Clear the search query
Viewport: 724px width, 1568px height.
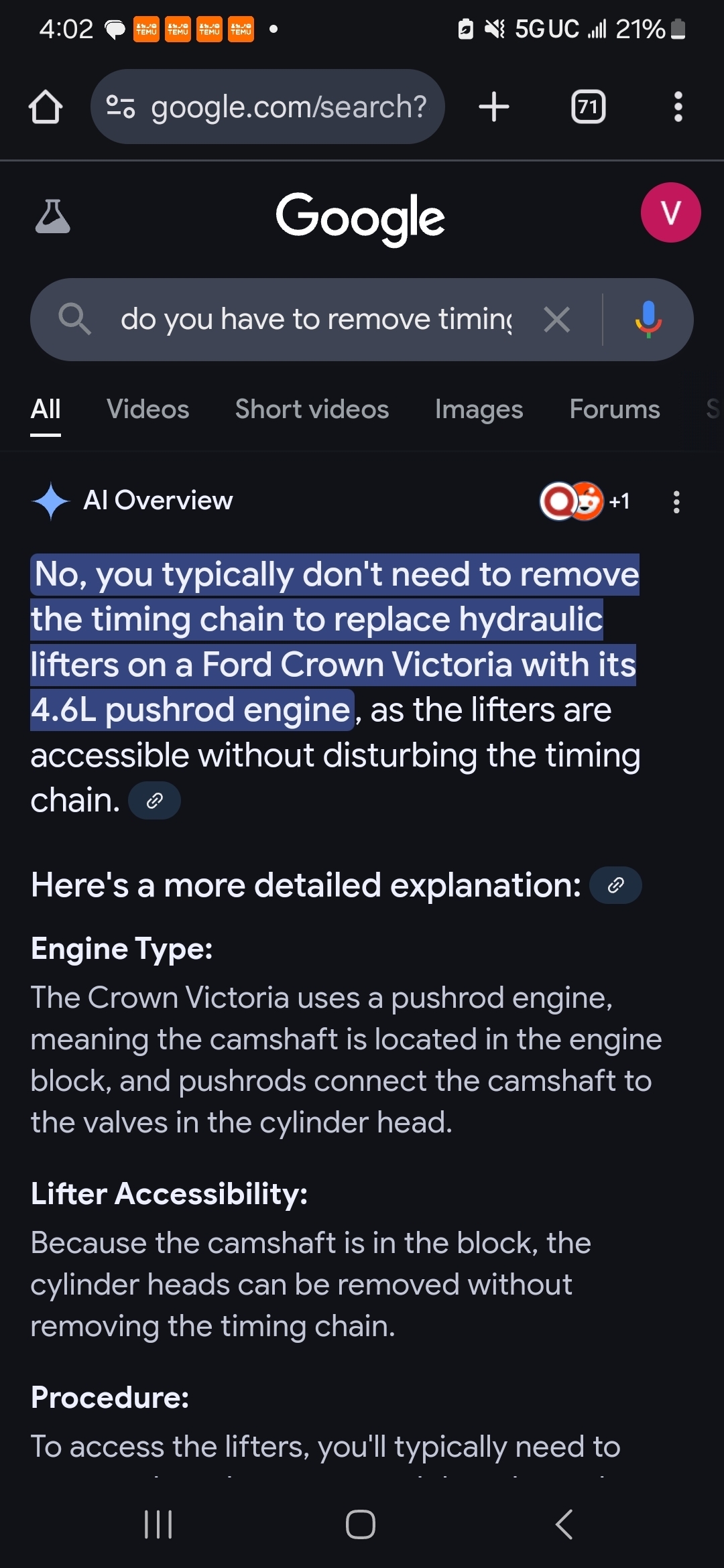click(556, 320)
